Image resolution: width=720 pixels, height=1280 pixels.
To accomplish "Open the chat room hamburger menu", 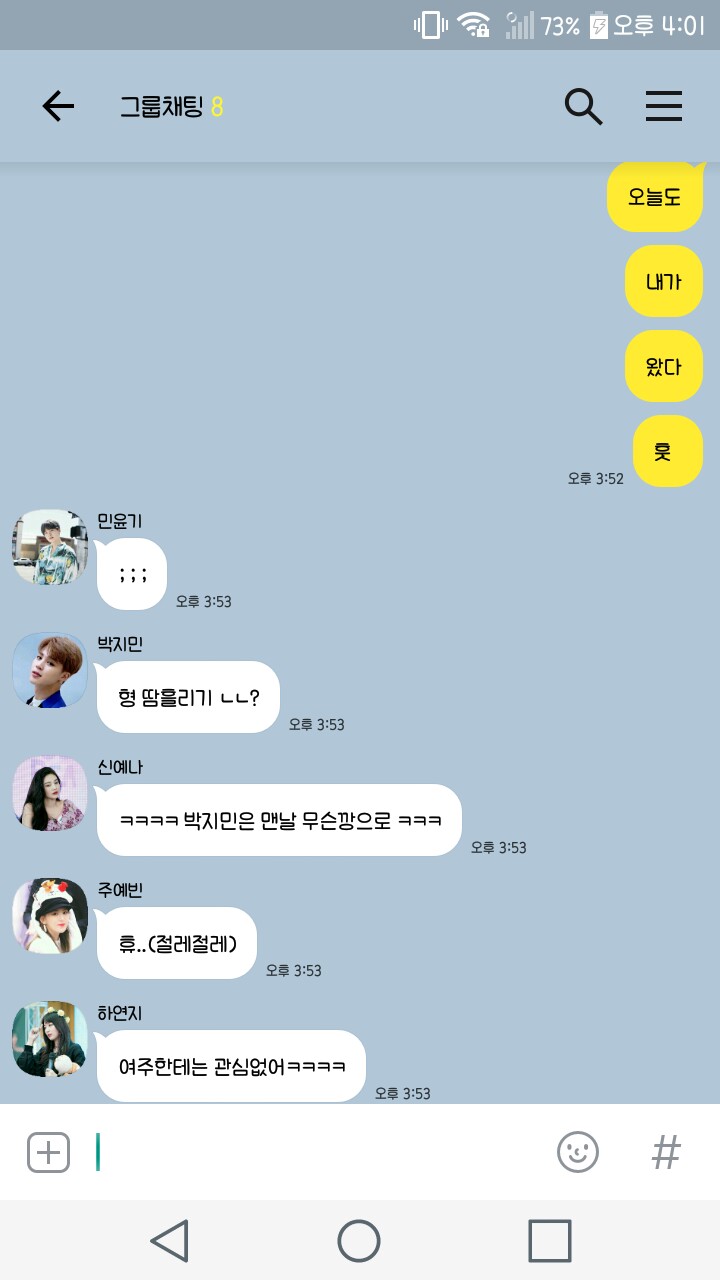I will click(x=663, y=106).
